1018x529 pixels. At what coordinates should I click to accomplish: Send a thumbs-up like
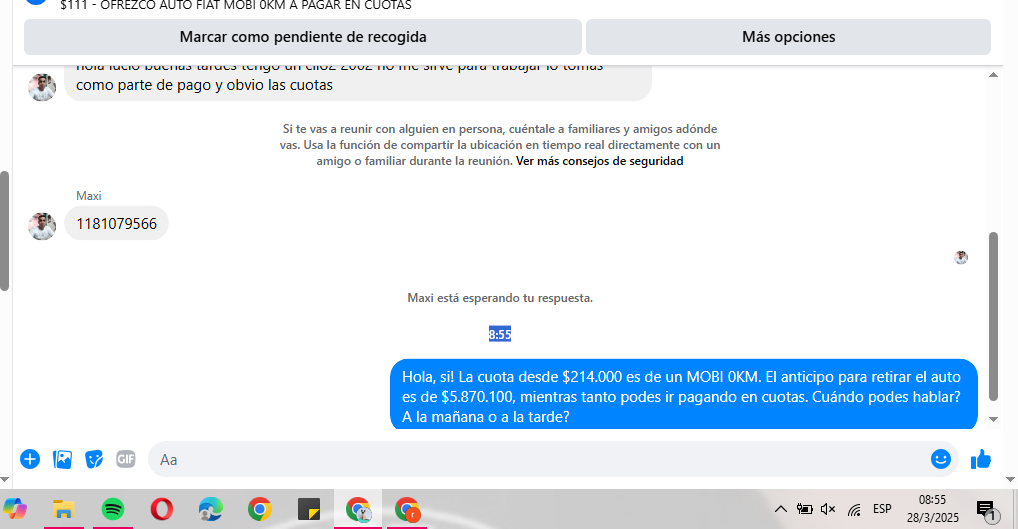980,459
